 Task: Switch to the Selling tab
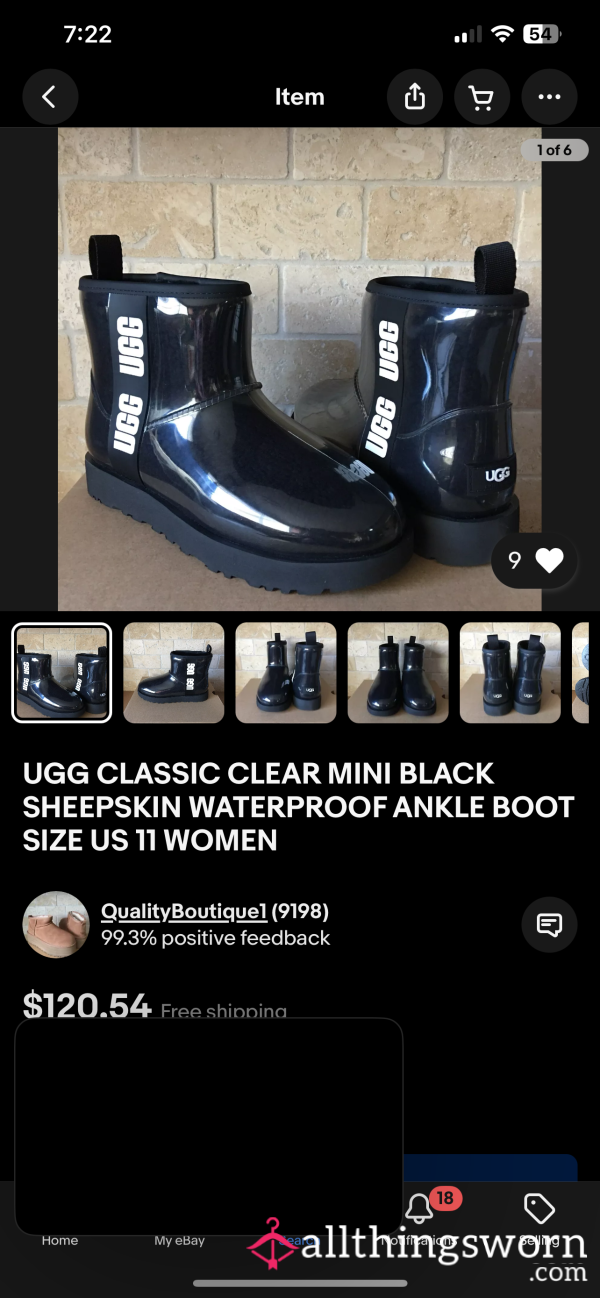pos(540,1222)
